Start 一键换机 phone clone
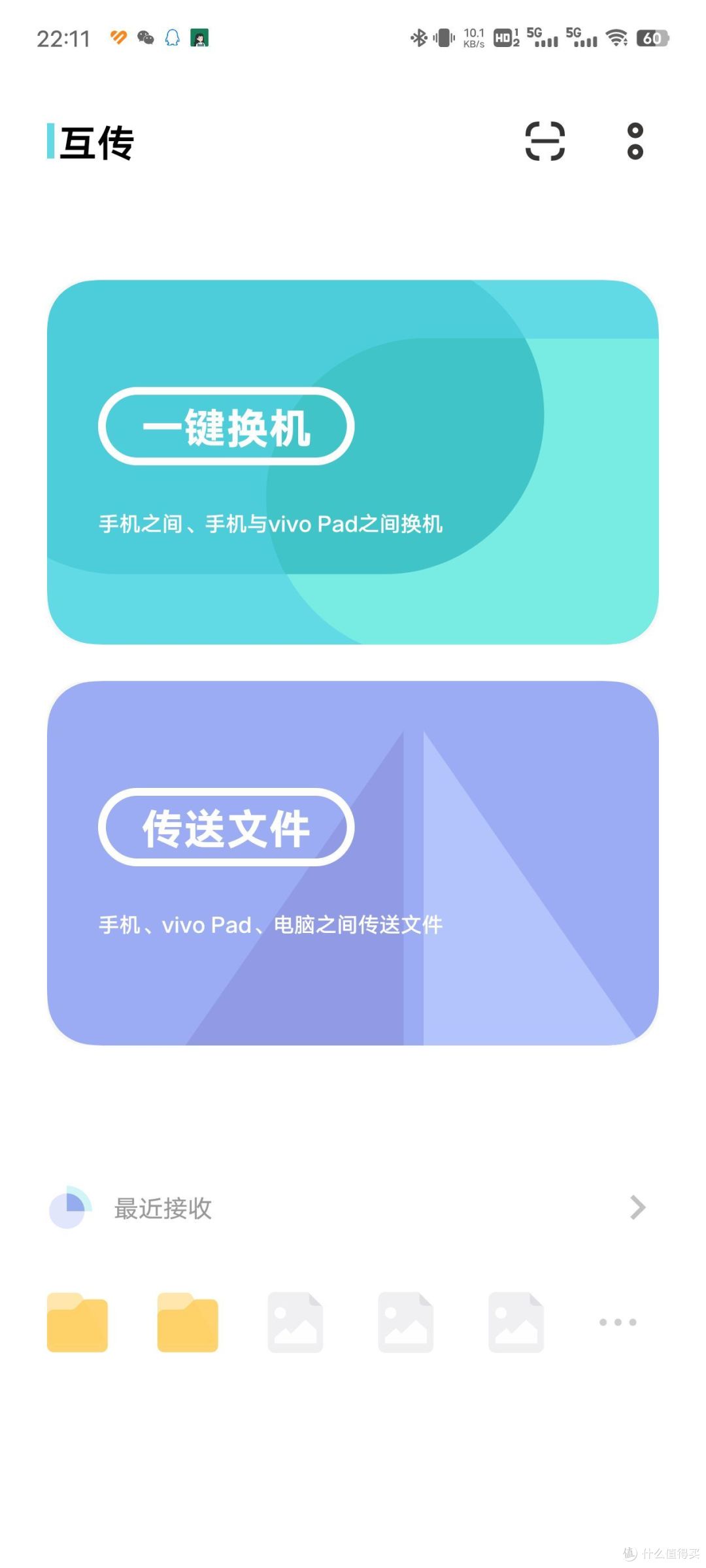 pos(226,427)
